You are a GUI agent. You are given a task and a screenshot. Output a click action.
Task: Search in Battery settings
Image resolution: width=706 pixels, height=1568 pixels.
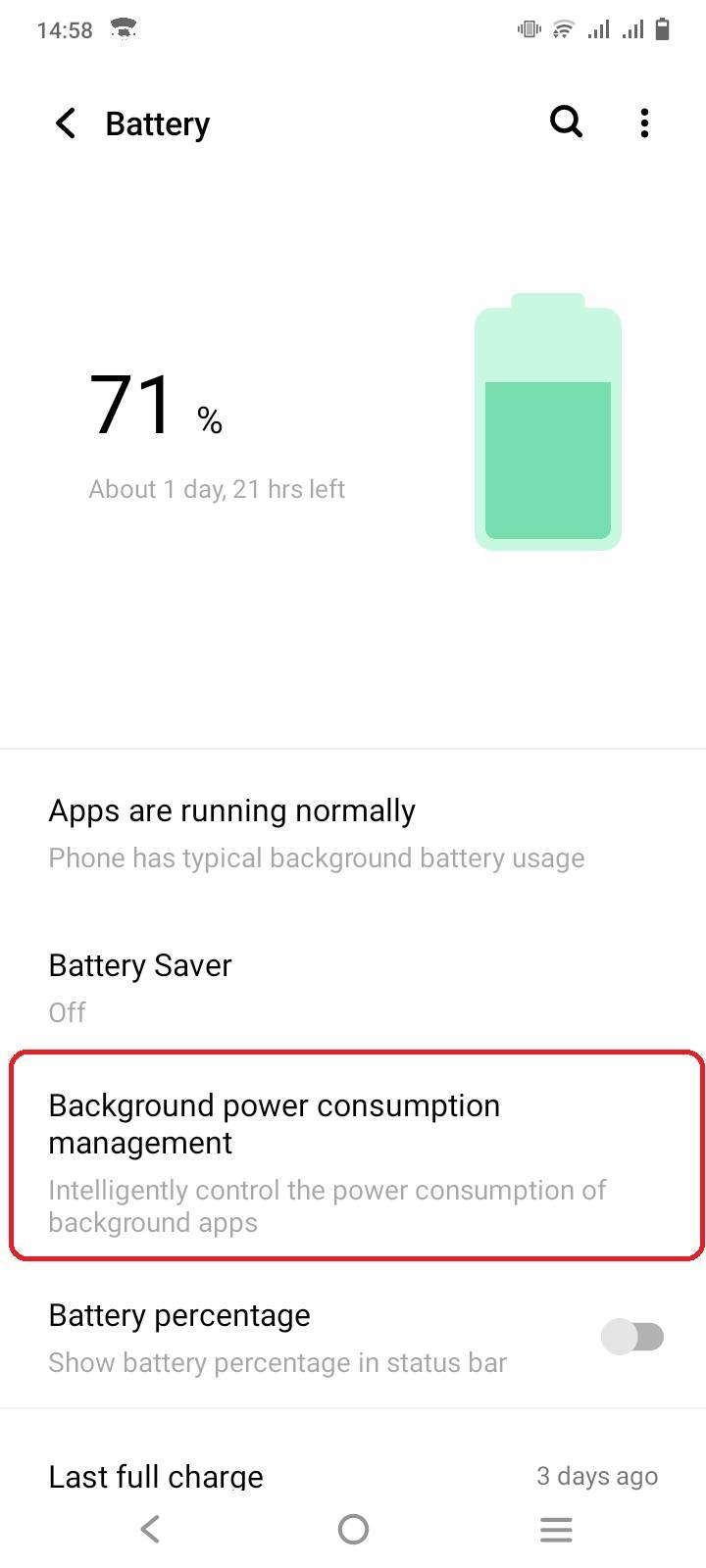tap(566, 122)
